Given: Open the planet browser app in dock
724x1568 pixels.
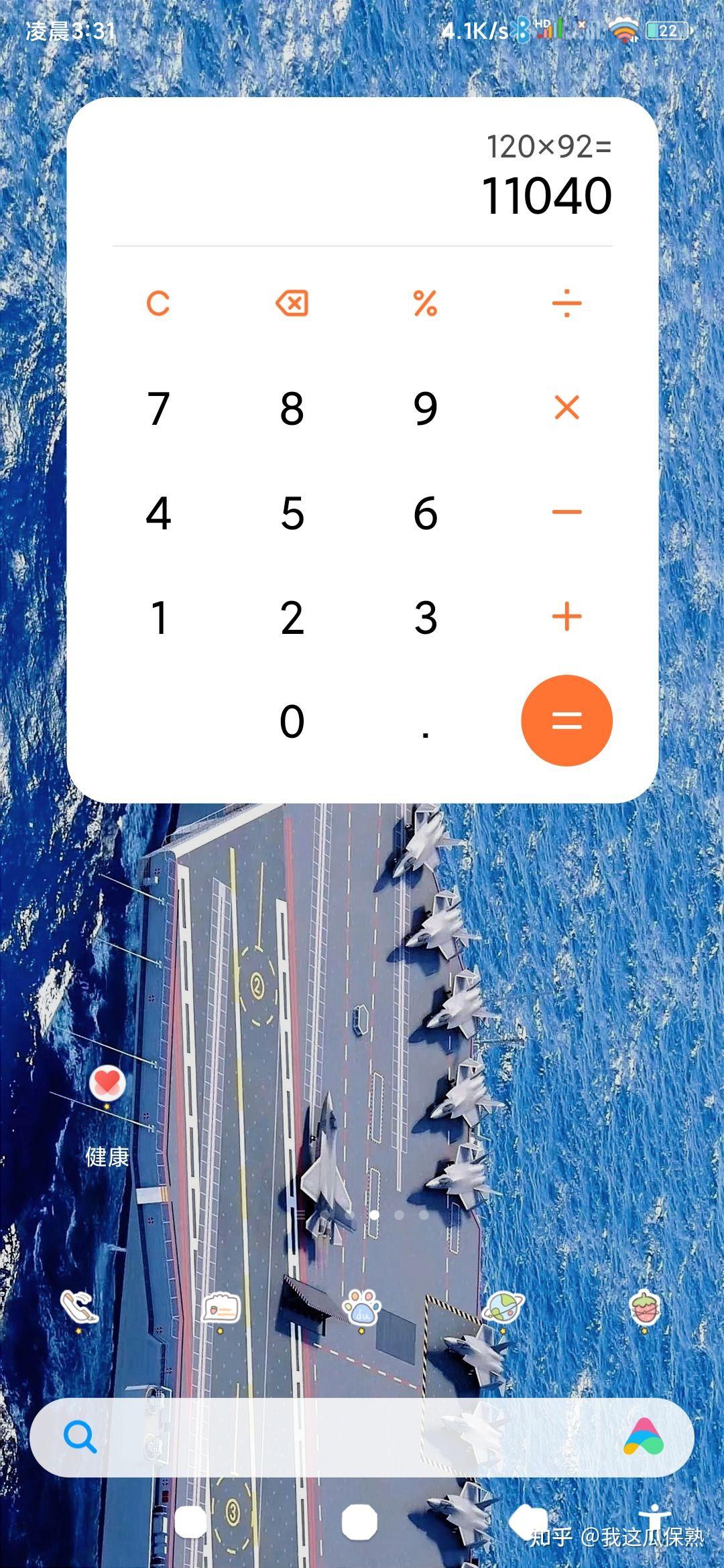Looking at the screenshot, I should click(x=503, y=1307).
